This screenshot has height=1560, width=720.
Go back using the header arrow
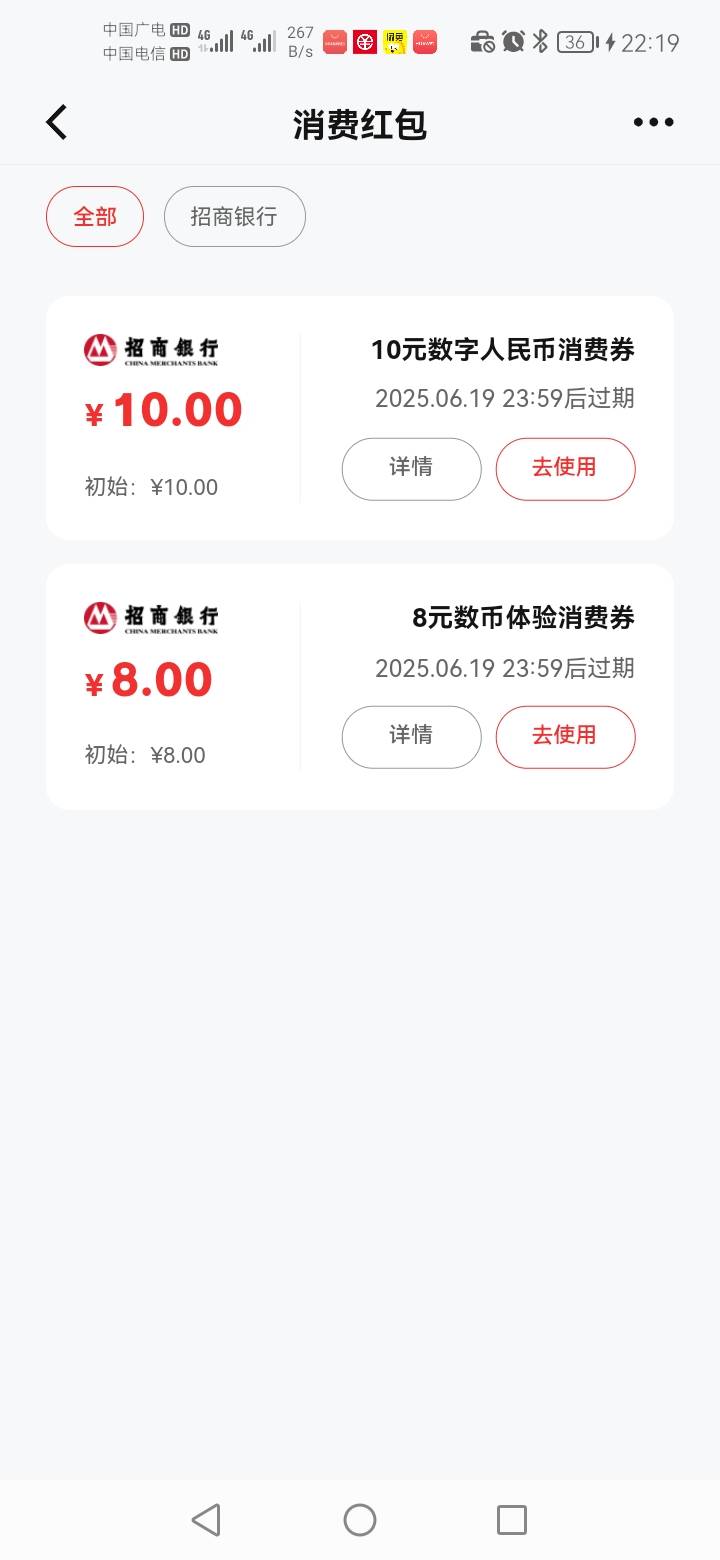pos(57,123)
